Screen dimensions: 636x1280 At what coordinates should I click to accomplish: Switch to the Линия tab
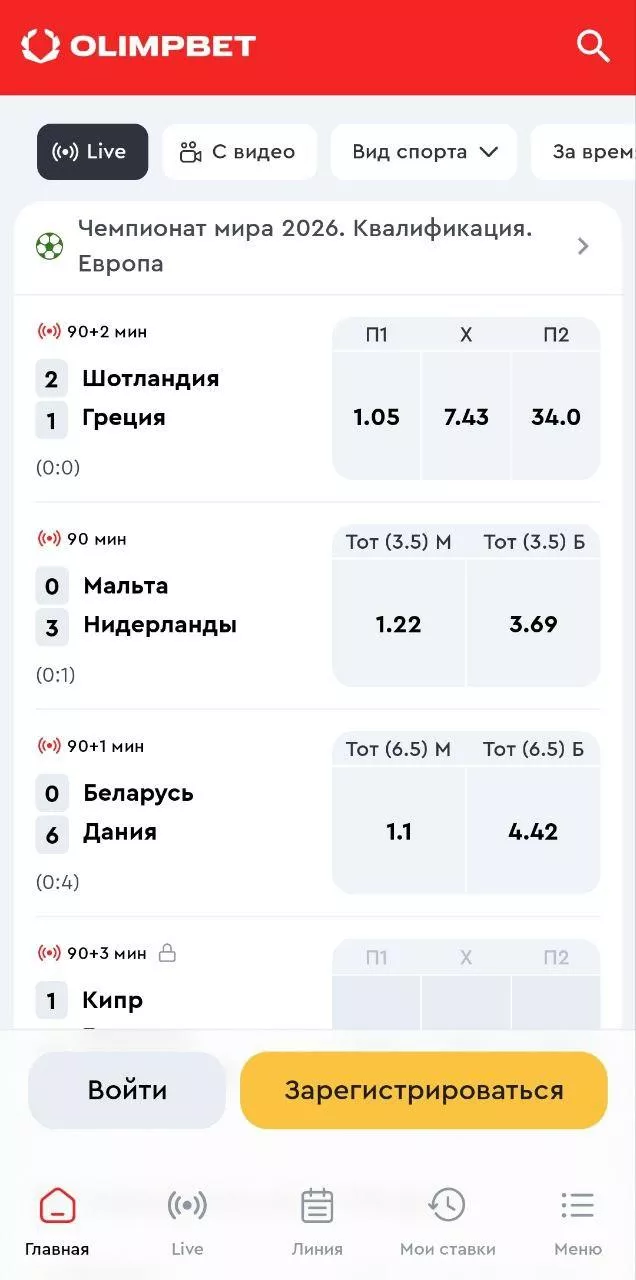point(317,1222)
